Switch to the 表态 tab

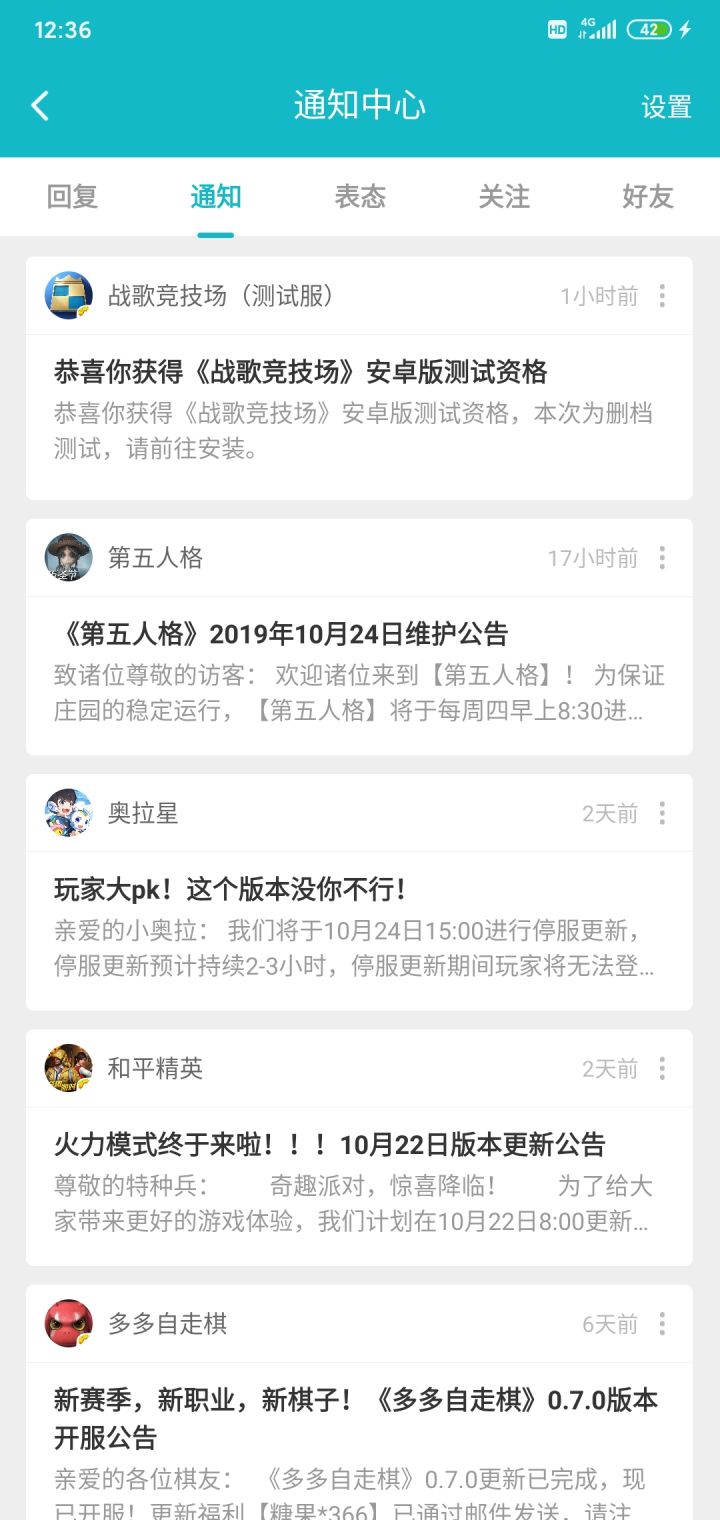[360, 196]
